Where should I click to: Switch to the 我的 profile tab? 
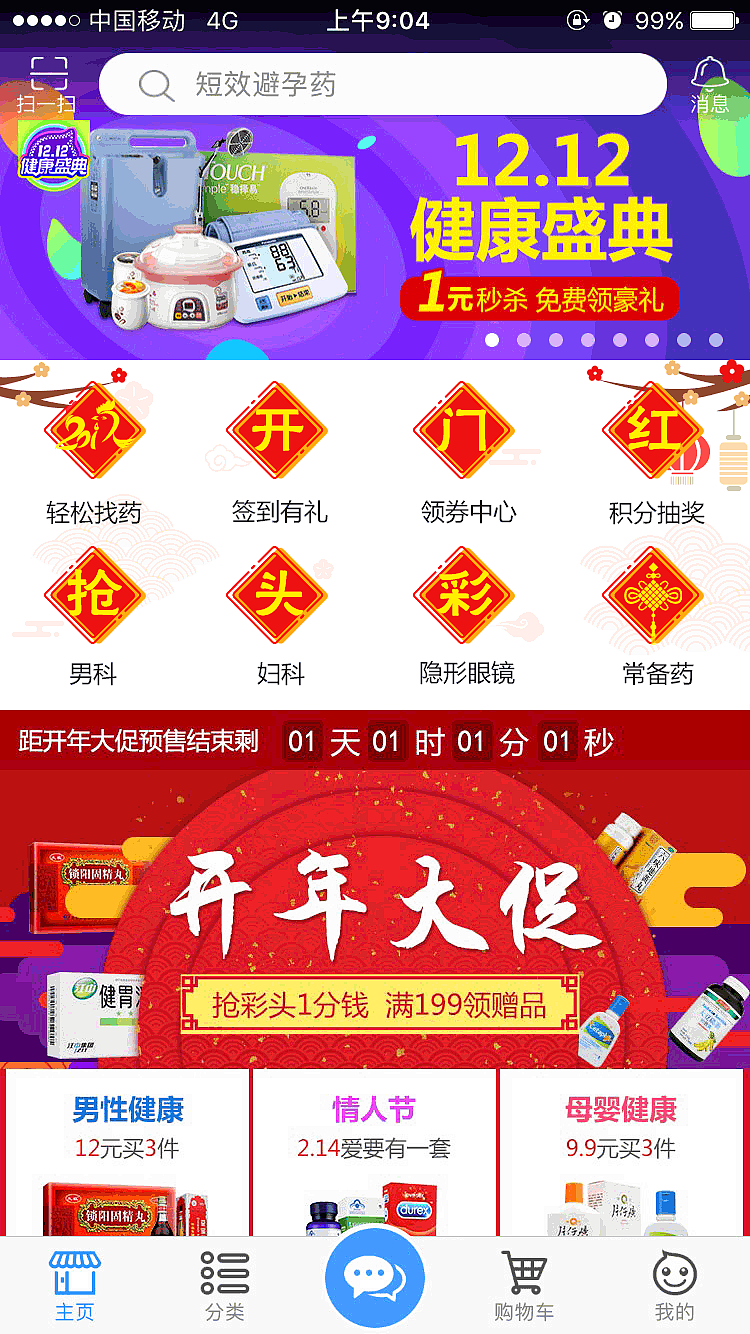674,1286
